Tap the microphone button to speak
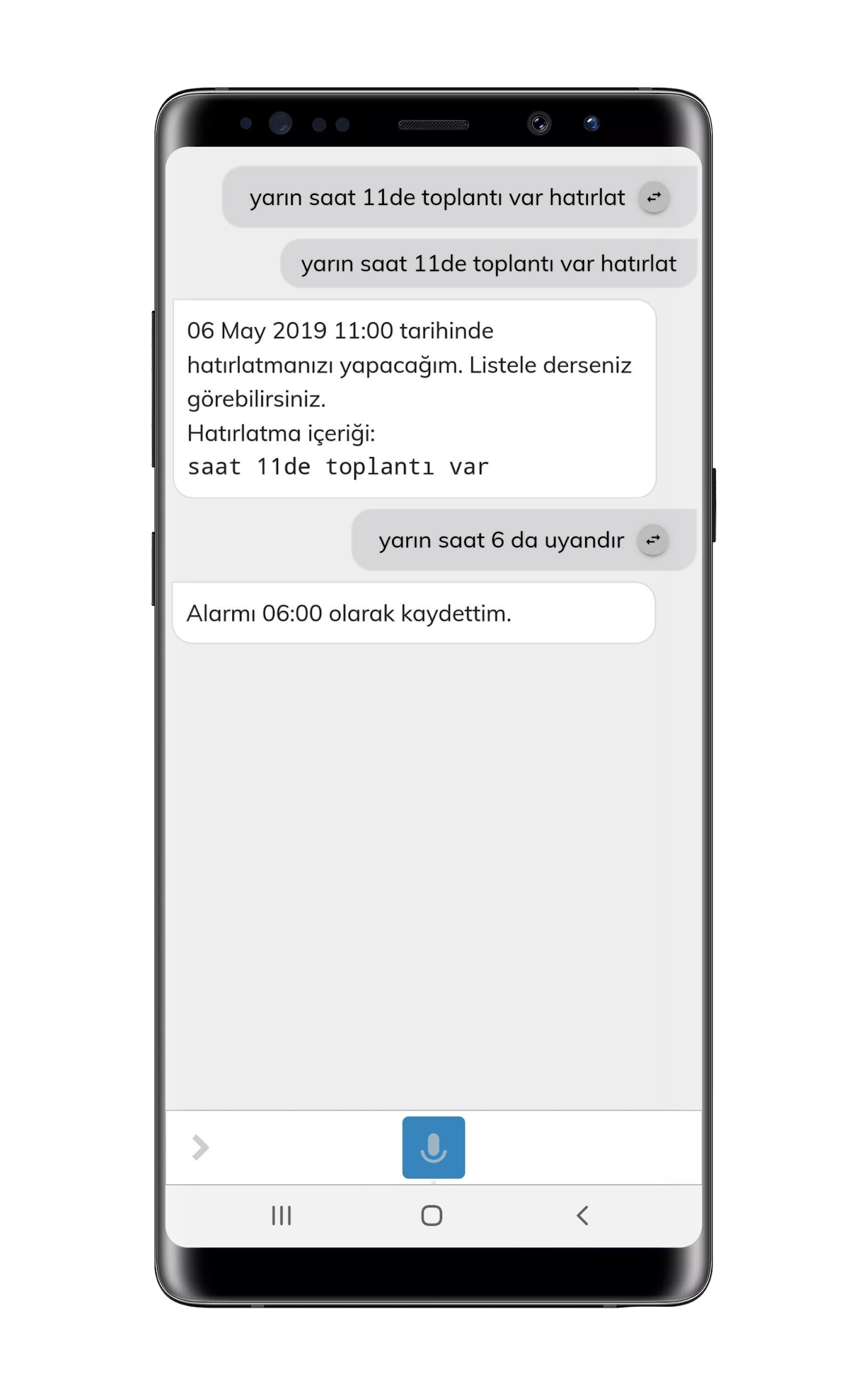 tap(433, 1147)
